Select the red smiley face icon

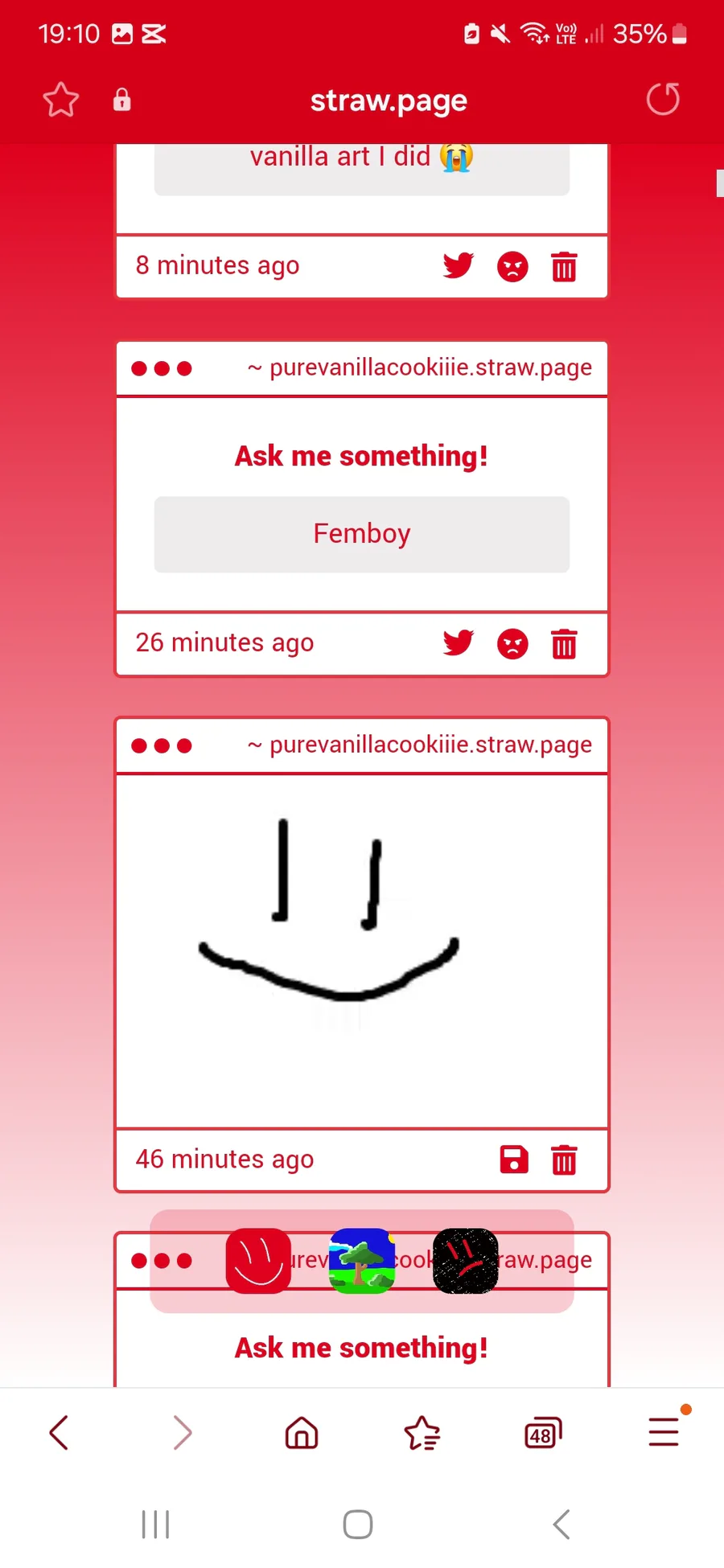pos(258,1261)
